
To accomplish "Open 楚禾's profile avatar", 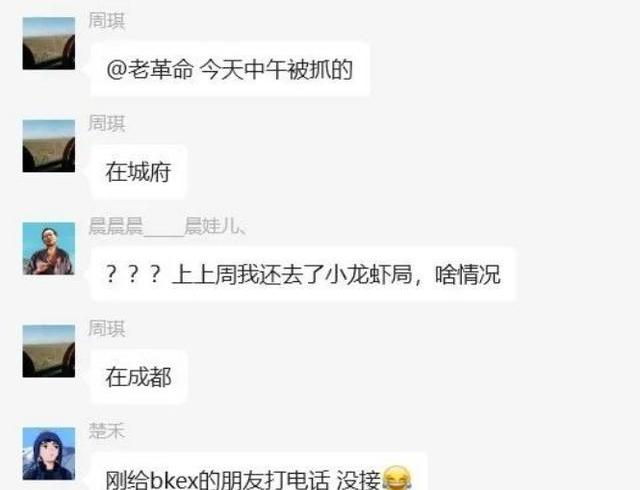I will pos(49,455).
